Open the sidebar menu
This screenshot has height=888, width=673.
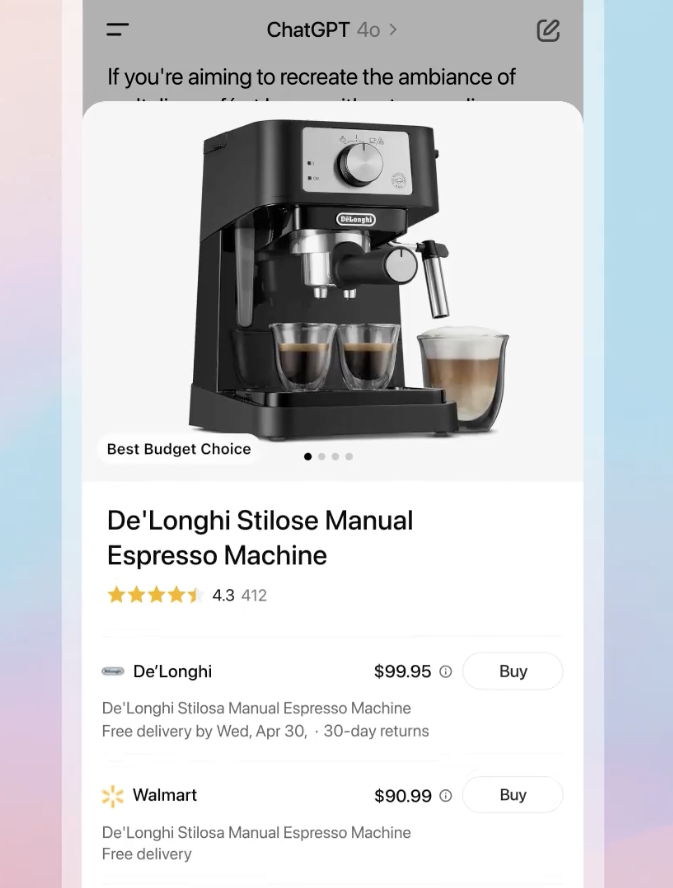[118, 30]
